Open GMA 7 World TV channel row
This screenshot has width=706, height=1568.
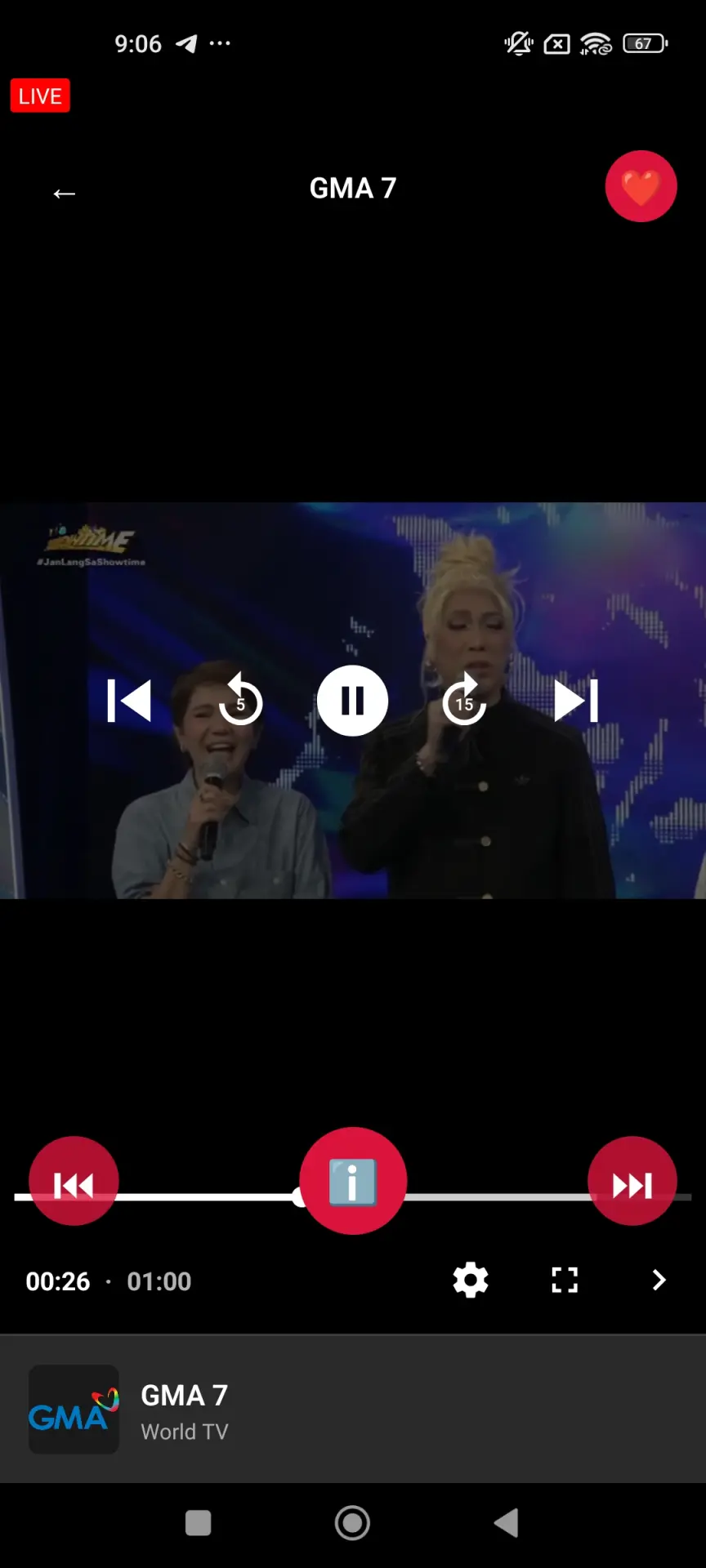[353, 1409]
